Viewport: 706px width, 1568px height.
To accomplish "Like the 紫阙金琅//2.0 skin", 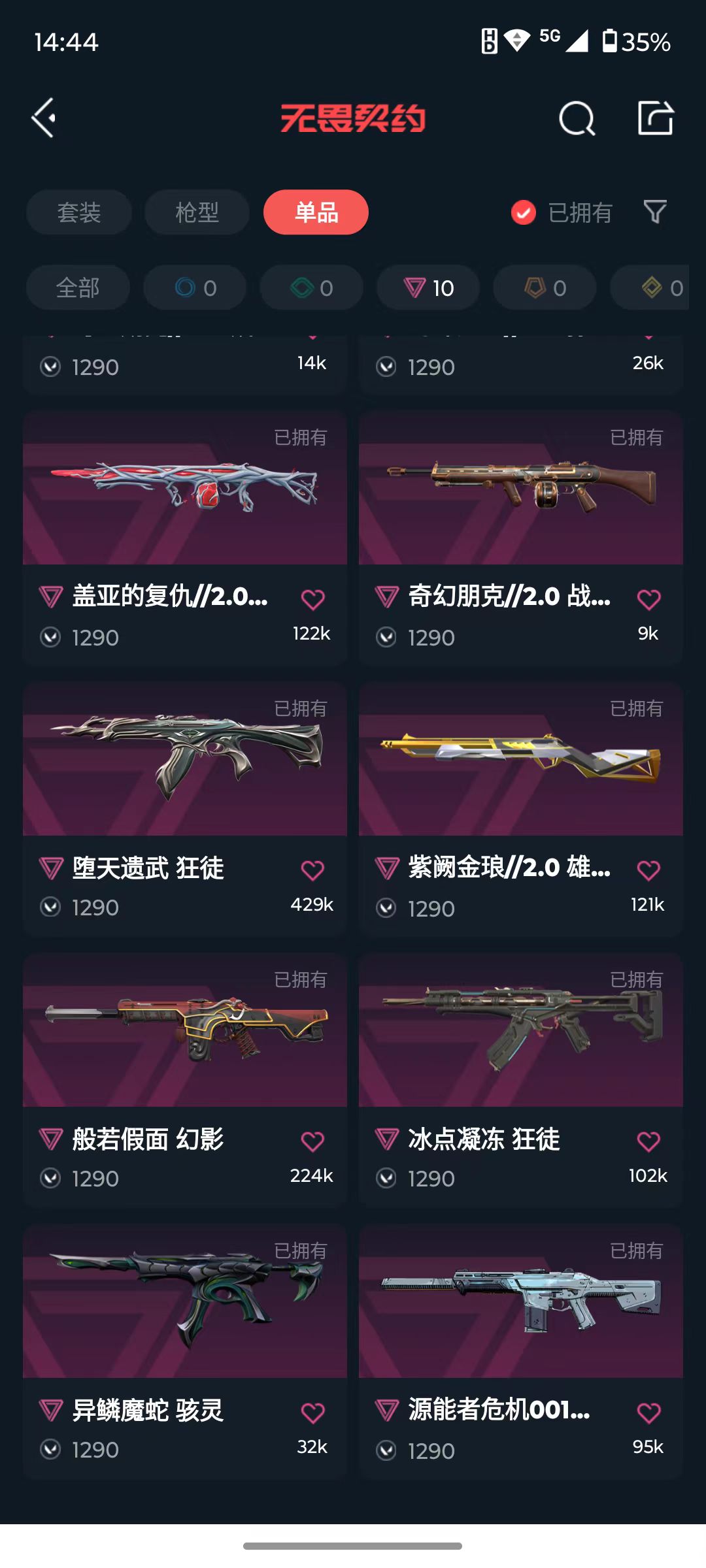I will [x=649, y=870].
